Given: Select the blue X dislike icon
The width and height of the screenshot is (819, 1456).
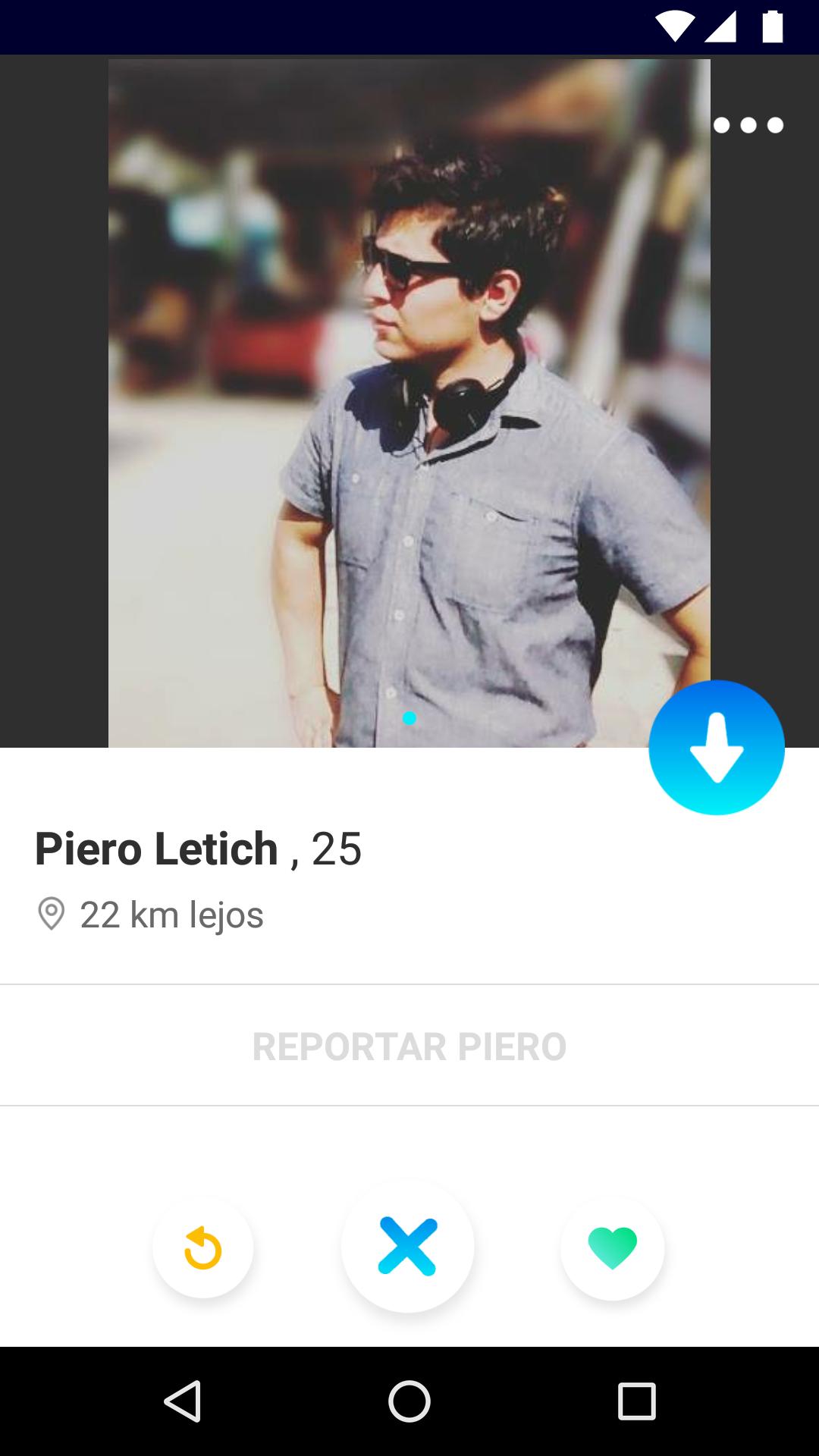Looking at the screenshot, I should click(409, 1246).
